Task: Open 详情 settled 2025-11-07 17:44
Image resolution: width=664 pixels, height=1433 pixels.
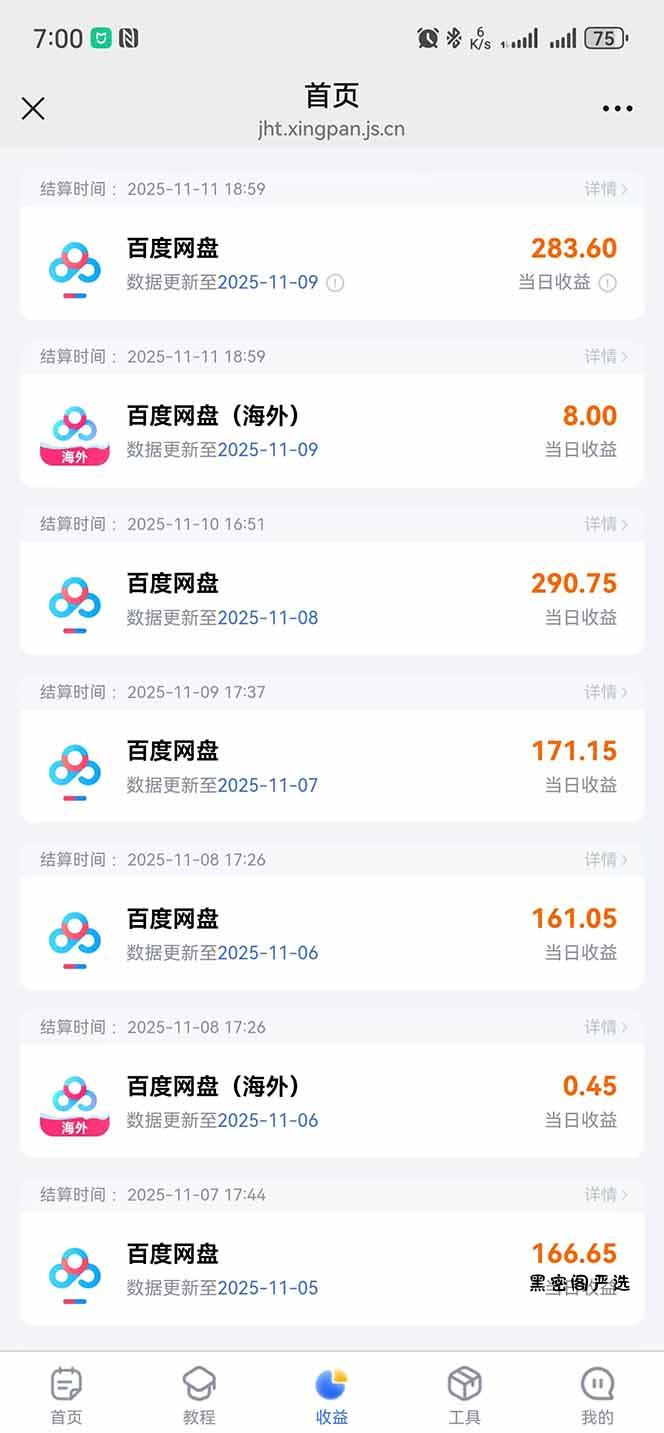Action: click(606, 1195)
